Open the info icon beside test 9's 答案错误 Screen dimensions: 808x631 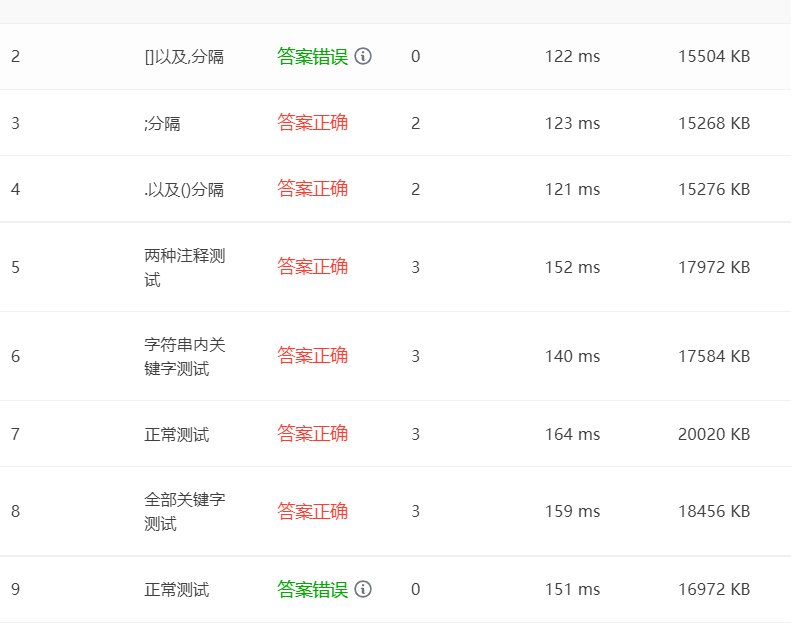(363, 589)
